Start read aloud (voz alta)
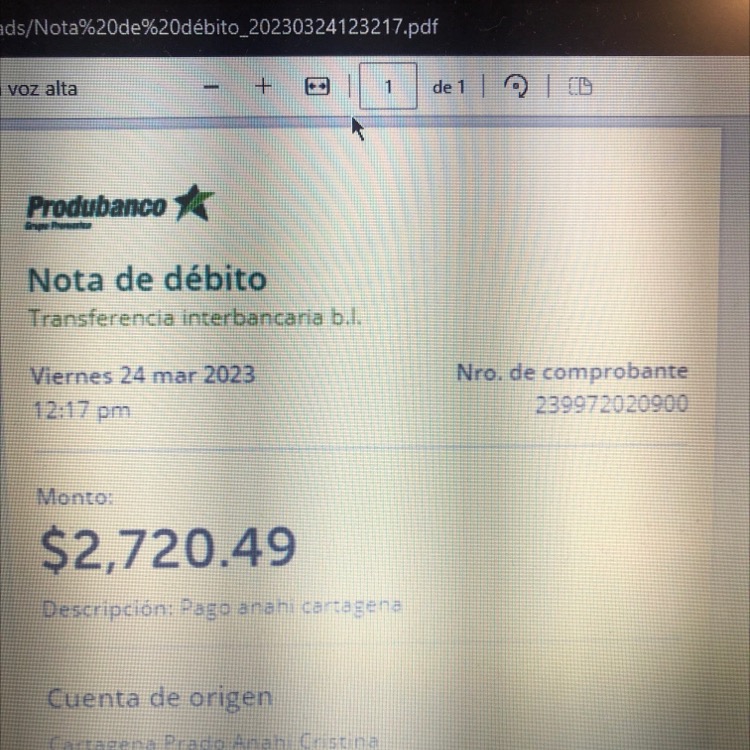 [x=40, y=88]
